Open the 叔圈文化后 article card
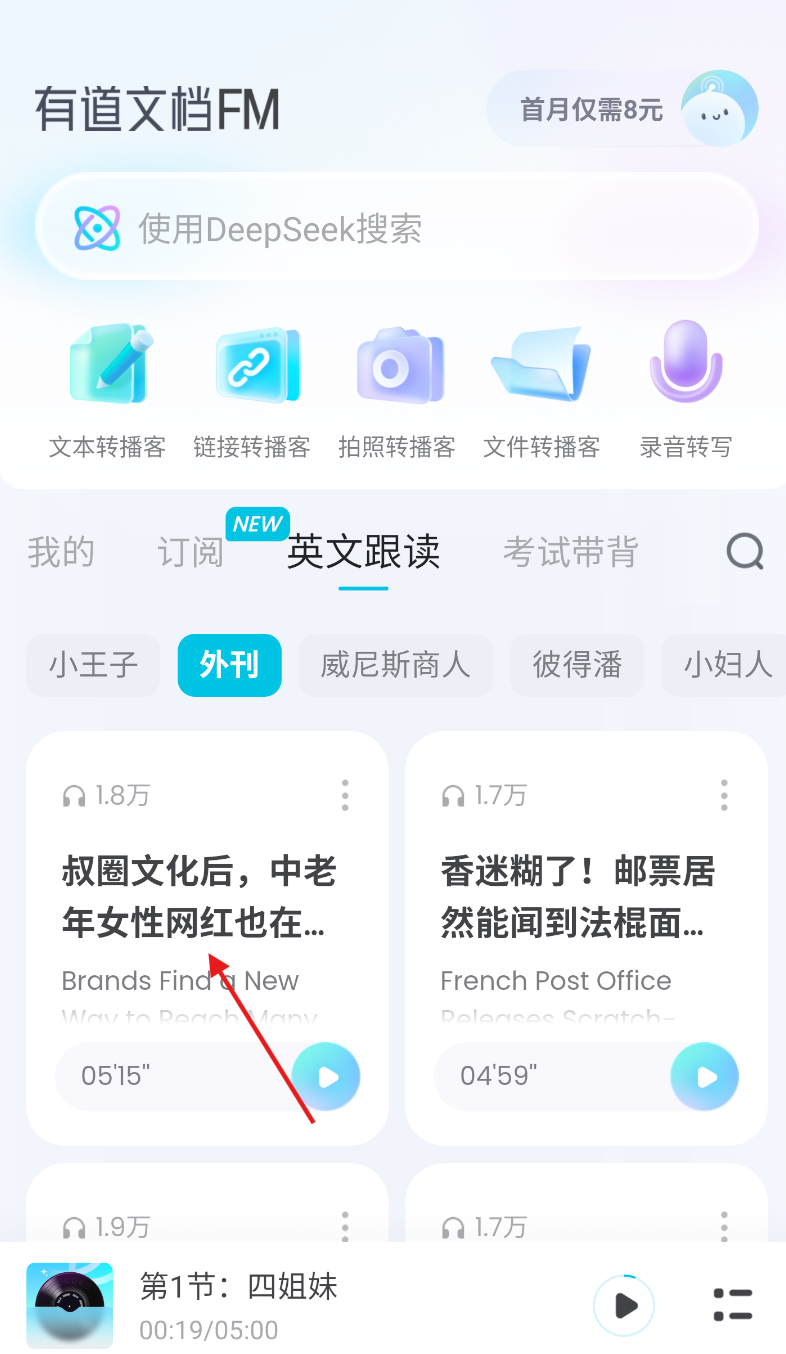786x1354 pixels. pyautogui.click(x=198, y=897)
